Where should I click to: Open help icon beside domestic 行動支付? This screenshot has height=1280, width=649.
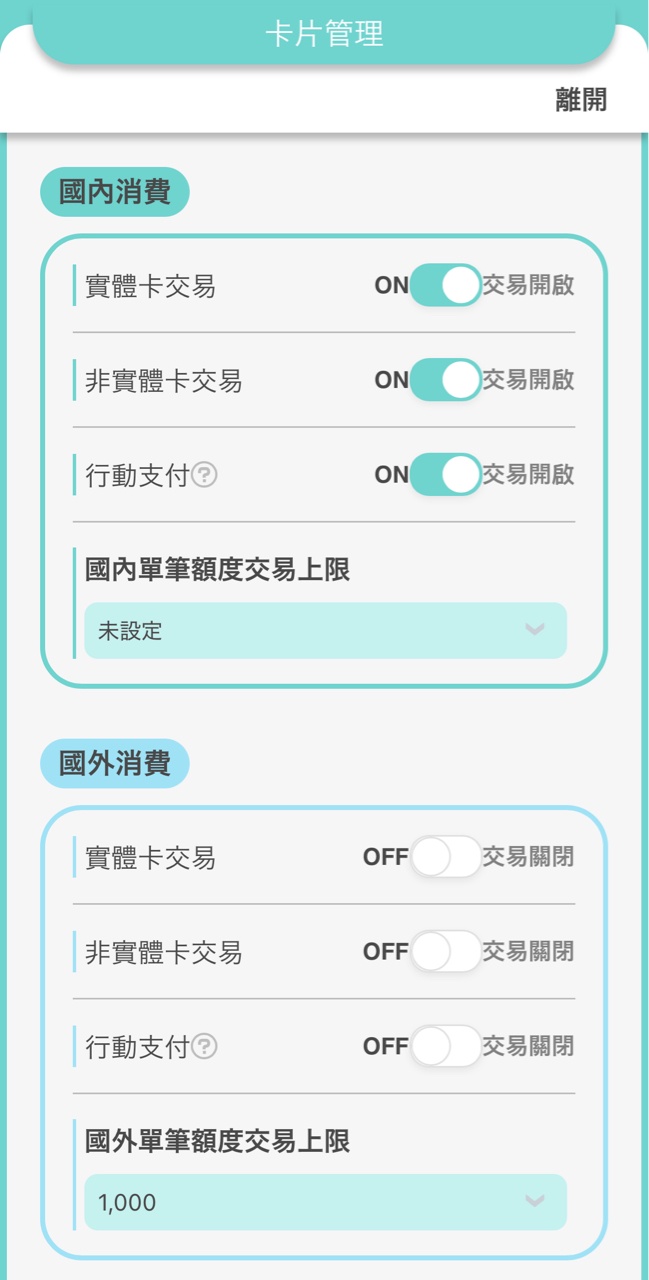(x=204, y=476)
